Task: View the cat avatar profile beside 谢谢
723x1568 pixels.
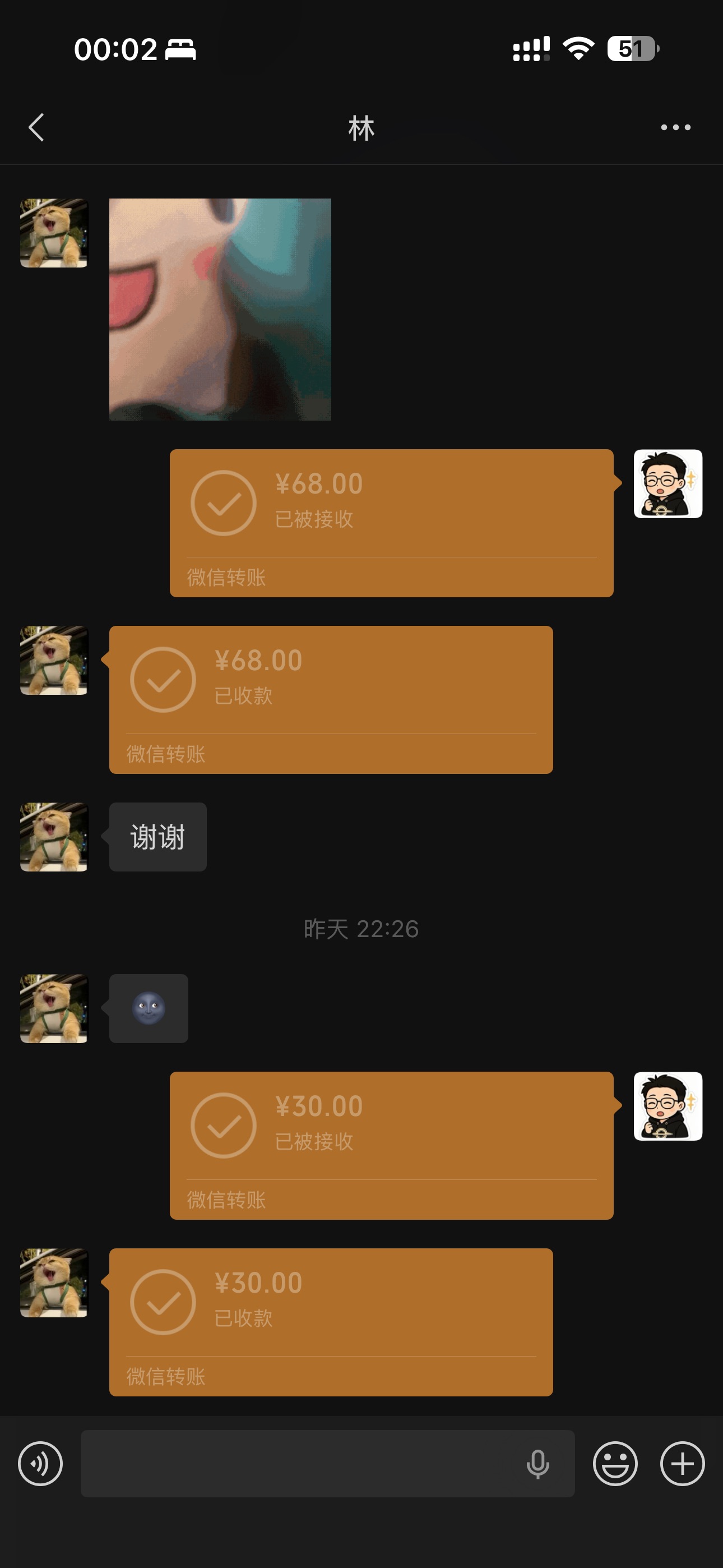Action: (54, 837)
